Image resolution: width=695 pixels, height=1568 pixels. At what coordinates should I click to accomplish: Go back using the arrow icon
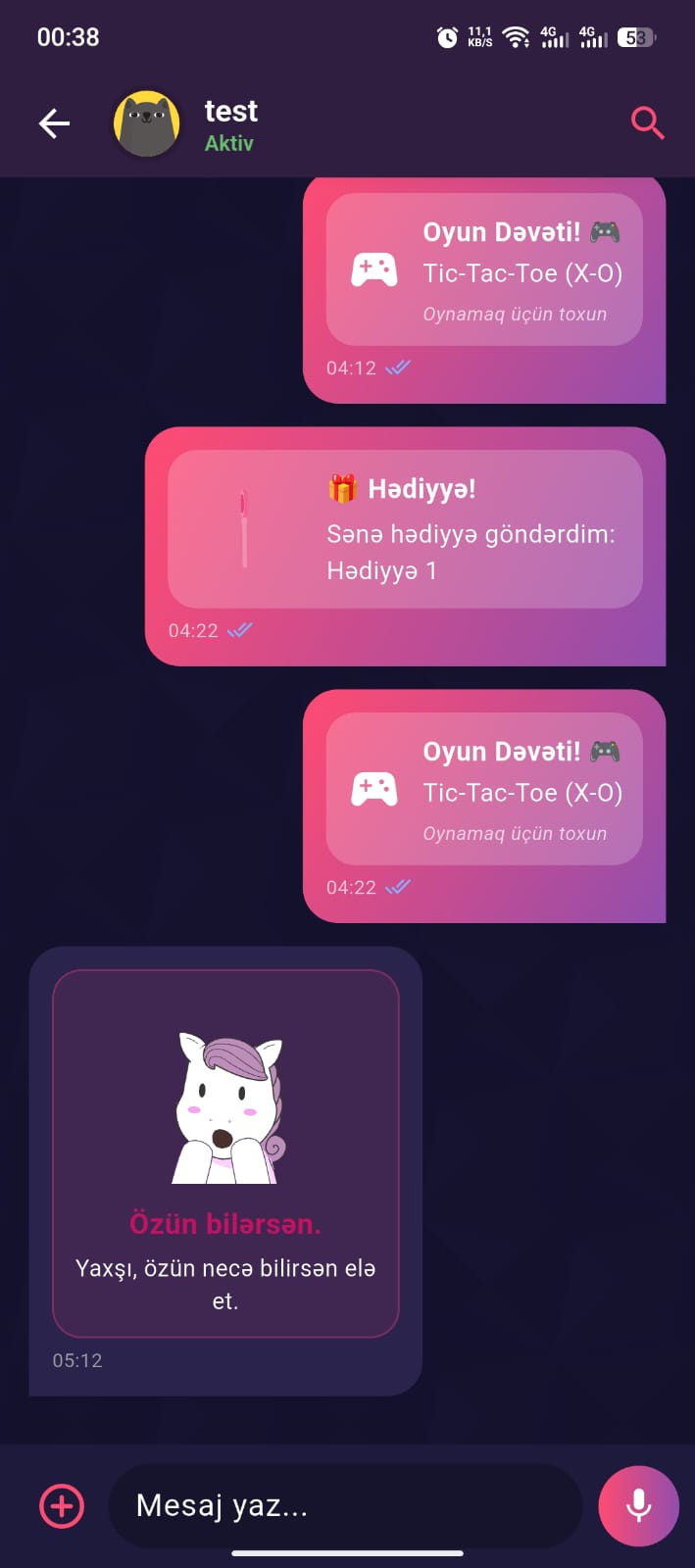54,123
